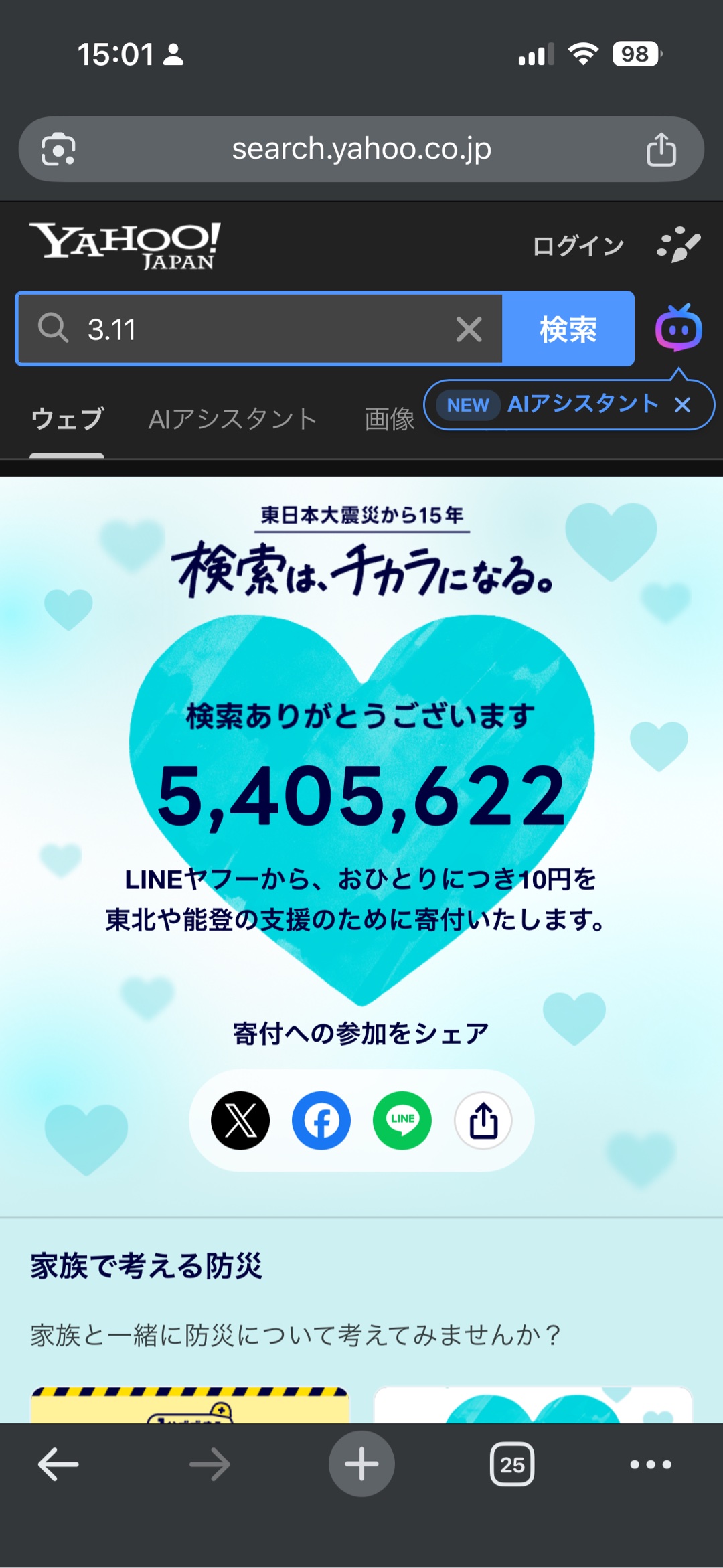Open the camera search icon in address bar

pyautogui.click(x=58, y=149)
